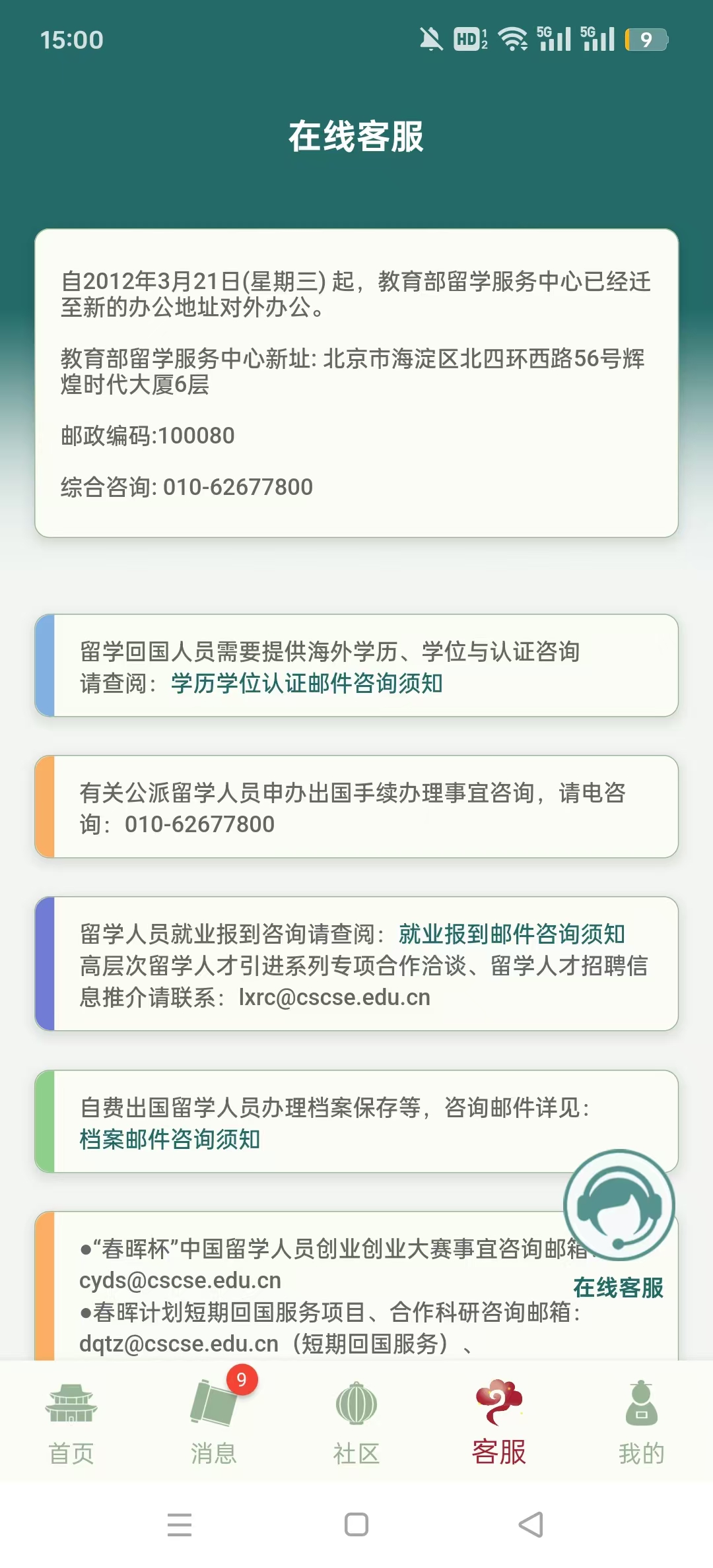Screen dimensions: 713x1568
Task: Open 档案邮件咨询须知 link
Action: pos(170,1139)
